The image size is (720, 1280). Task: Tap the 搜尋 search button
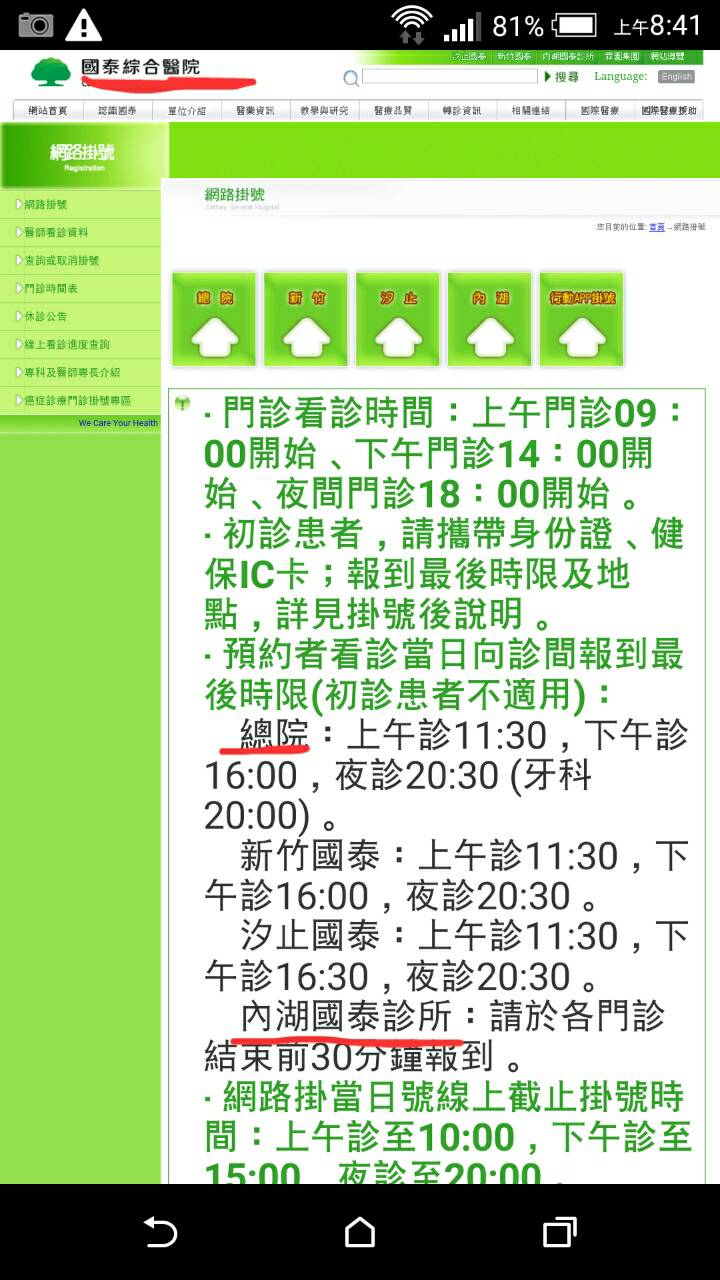562,77
